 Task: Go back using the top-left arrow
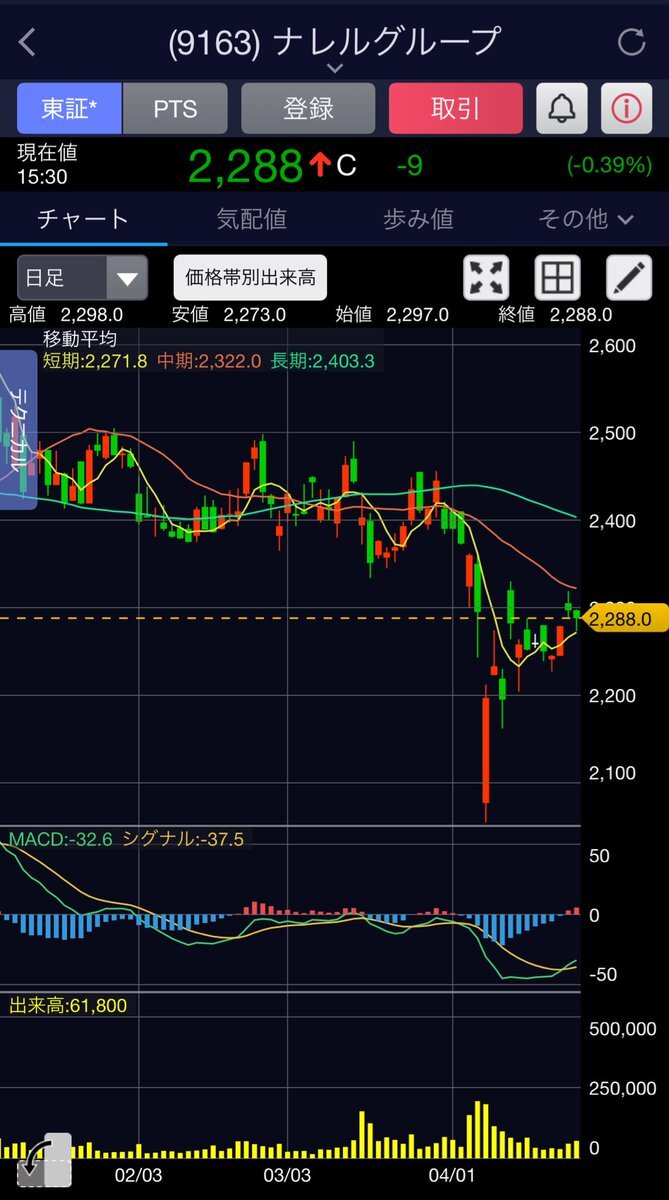pyautogui.click(x=27, y=42)
